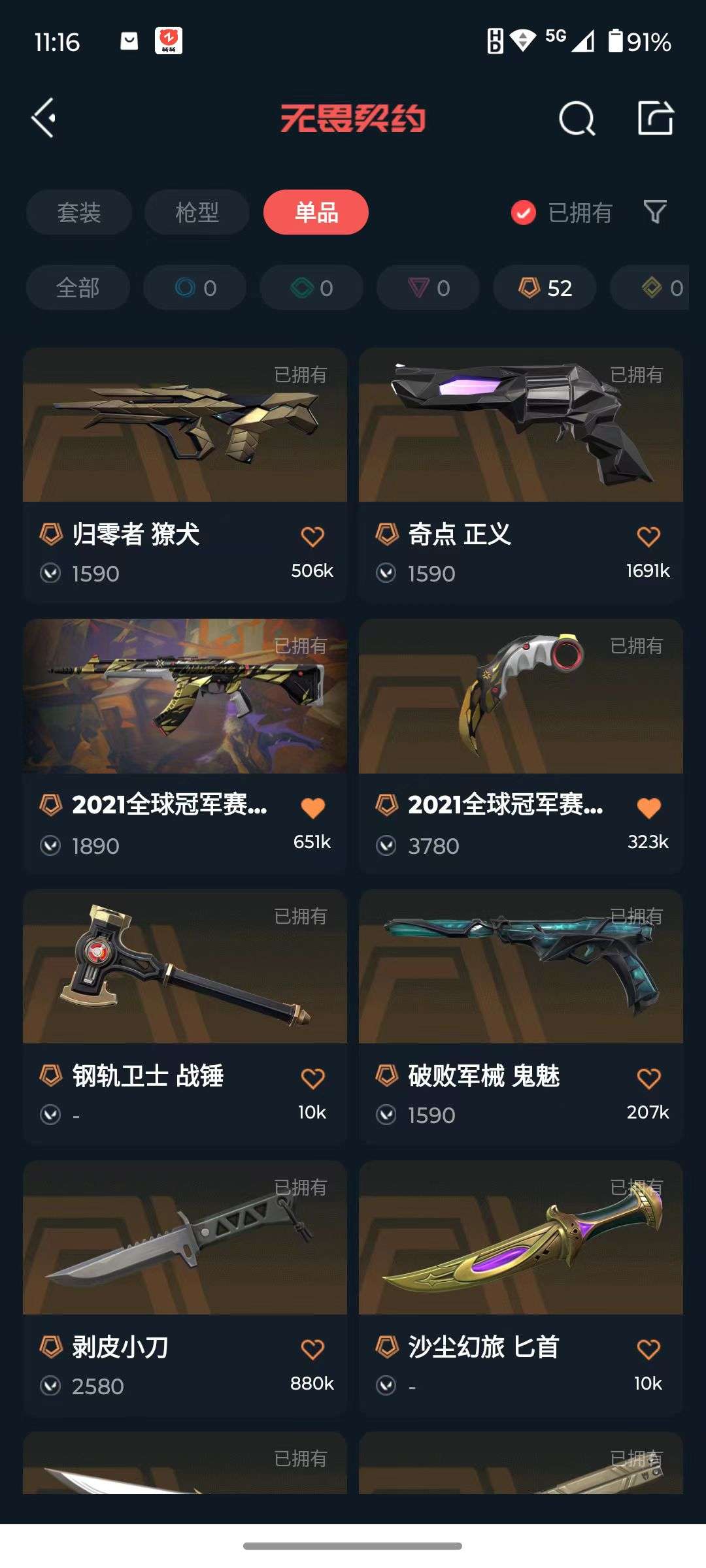Open the filter funnel icon
Viewport: 706px width, 1568px height.
pos(655,212)
